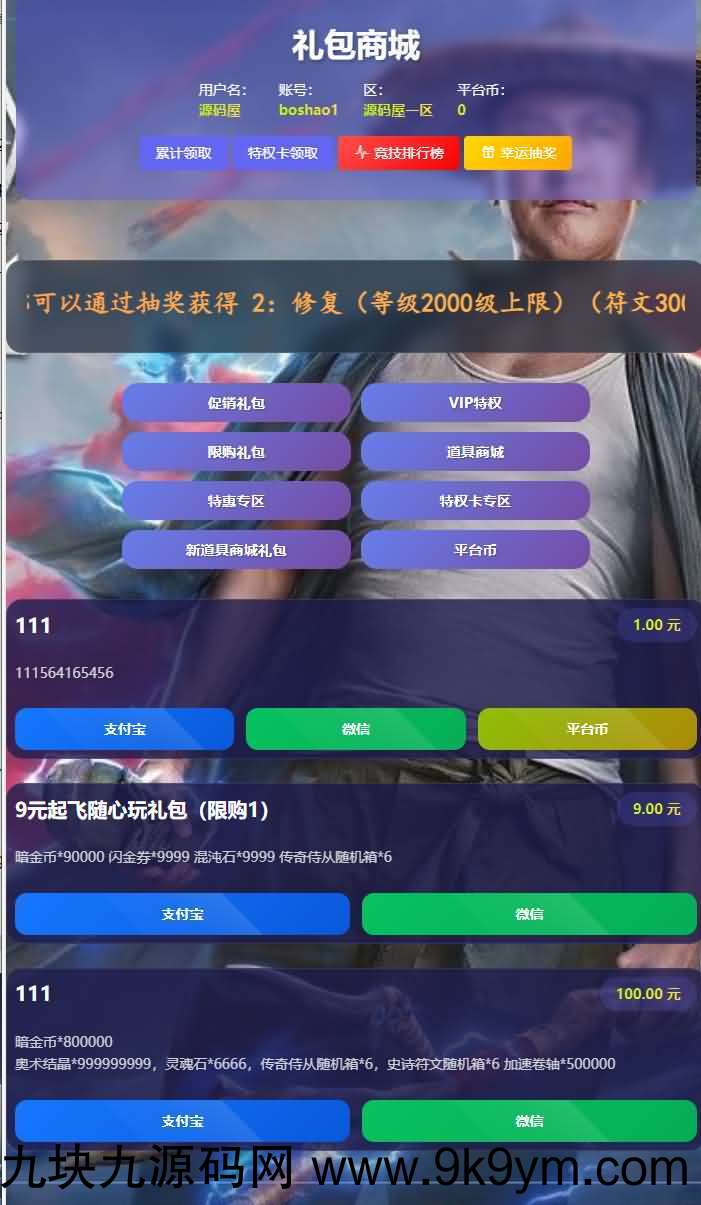The image size is (701, 1205).
Task: Select 新道具商城礼包 category
Action: (x=236, y=550)
